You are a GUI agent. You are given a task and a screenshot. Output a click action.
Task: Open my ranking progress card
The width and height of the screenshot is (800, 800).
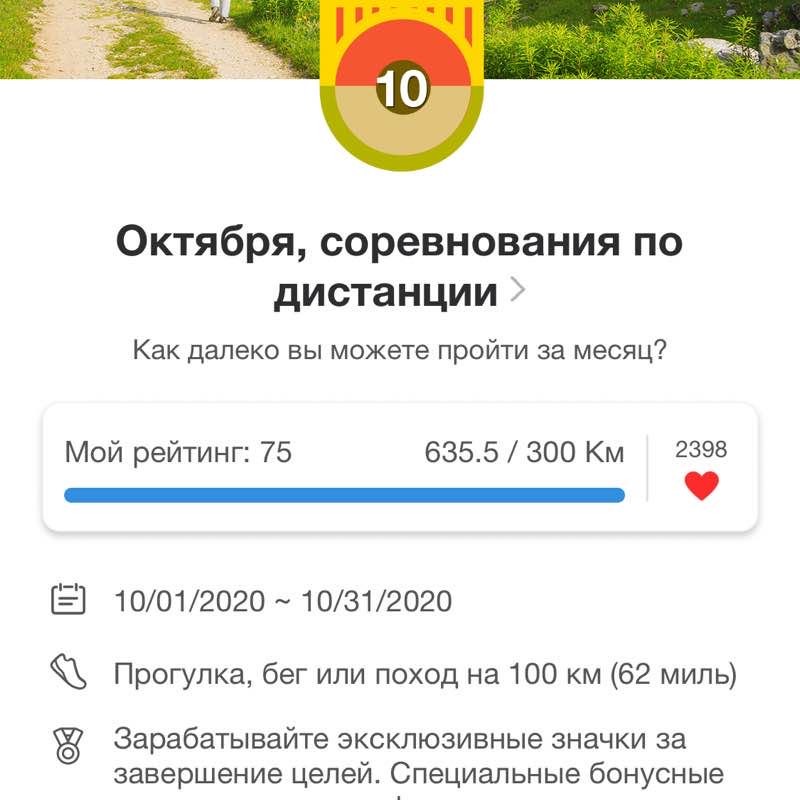[345, 468]
